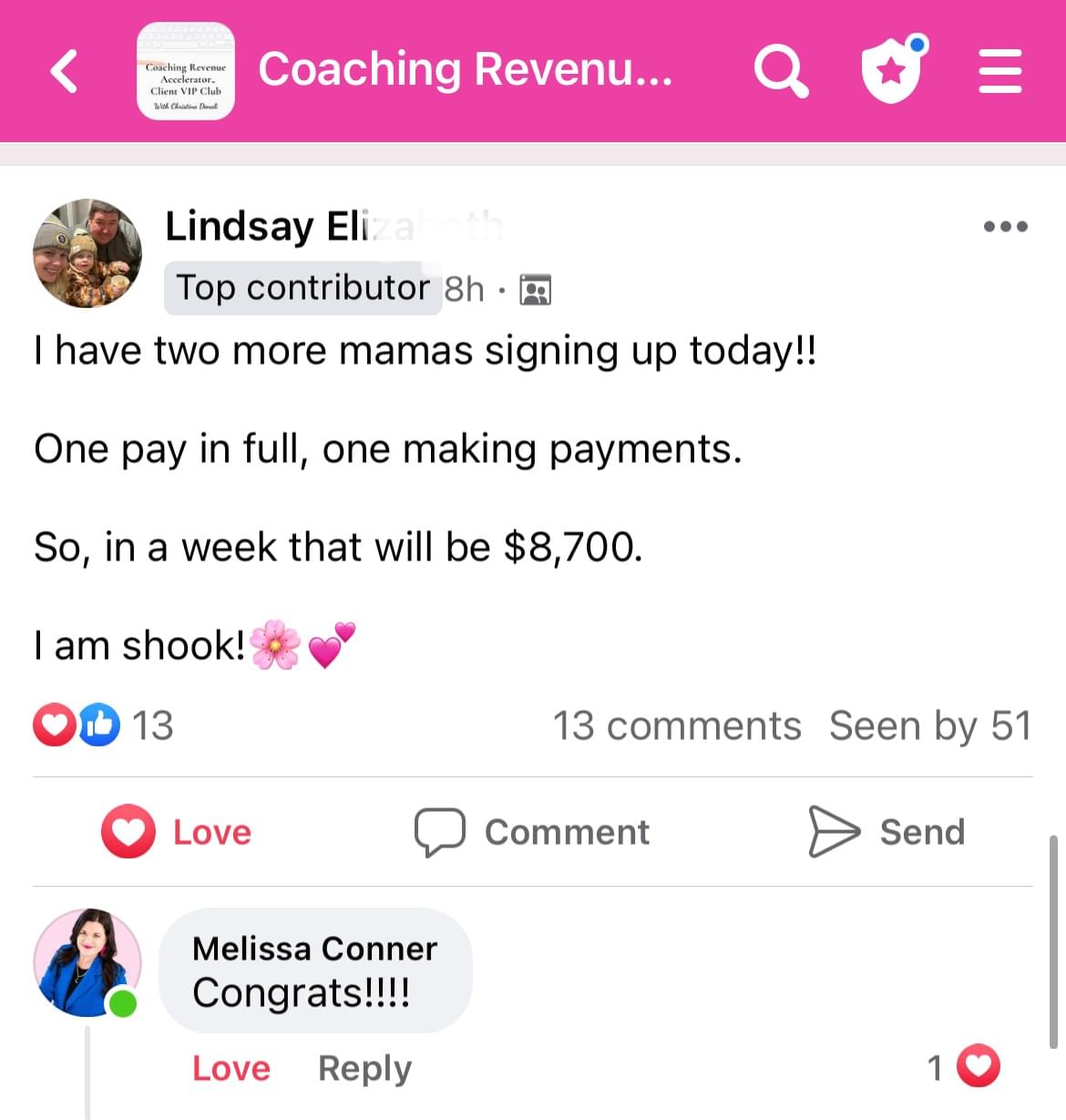Open the Coaching Revenue group title
The height and width of the screenshot is (1120, 1066).
point(465,69)
